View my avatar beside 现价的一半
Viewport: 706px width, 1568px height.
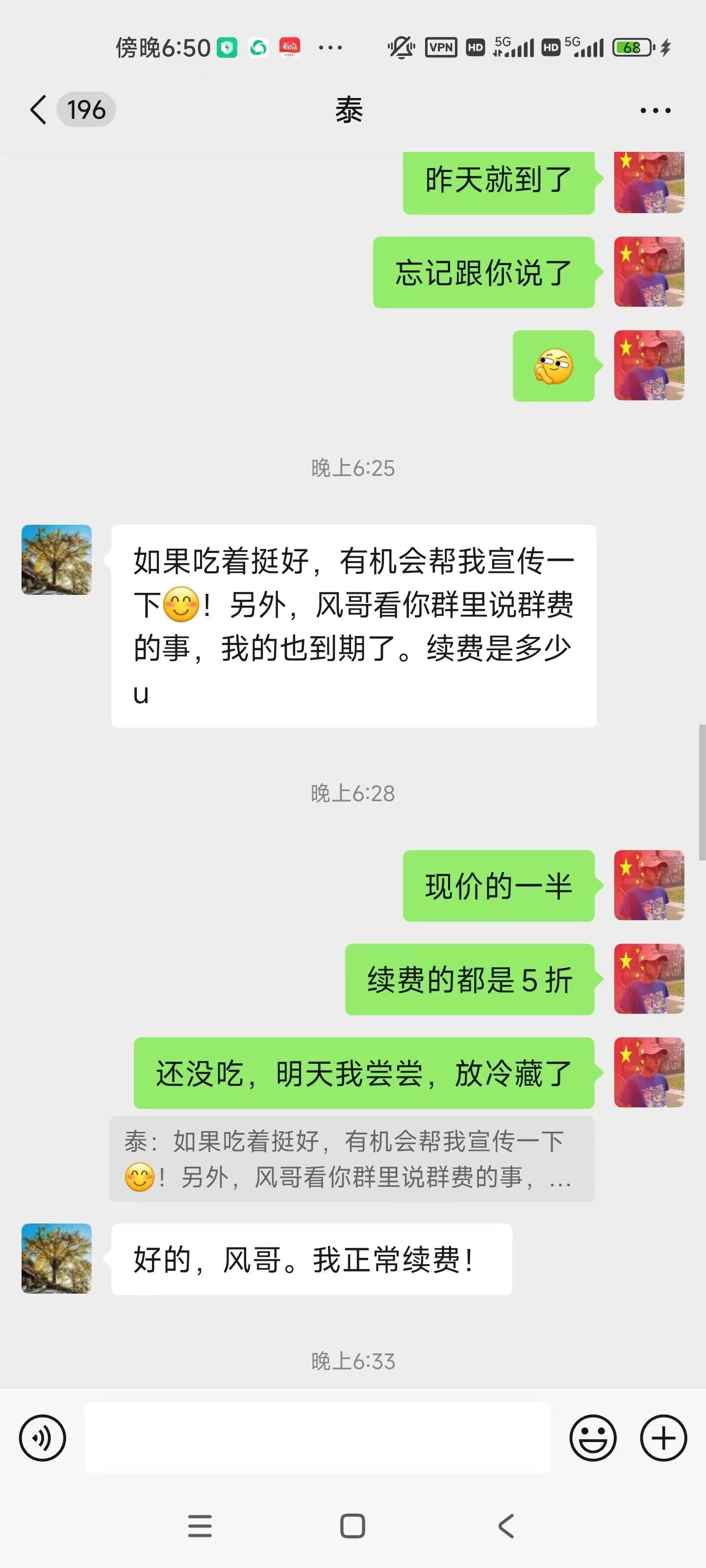(649, 885)
